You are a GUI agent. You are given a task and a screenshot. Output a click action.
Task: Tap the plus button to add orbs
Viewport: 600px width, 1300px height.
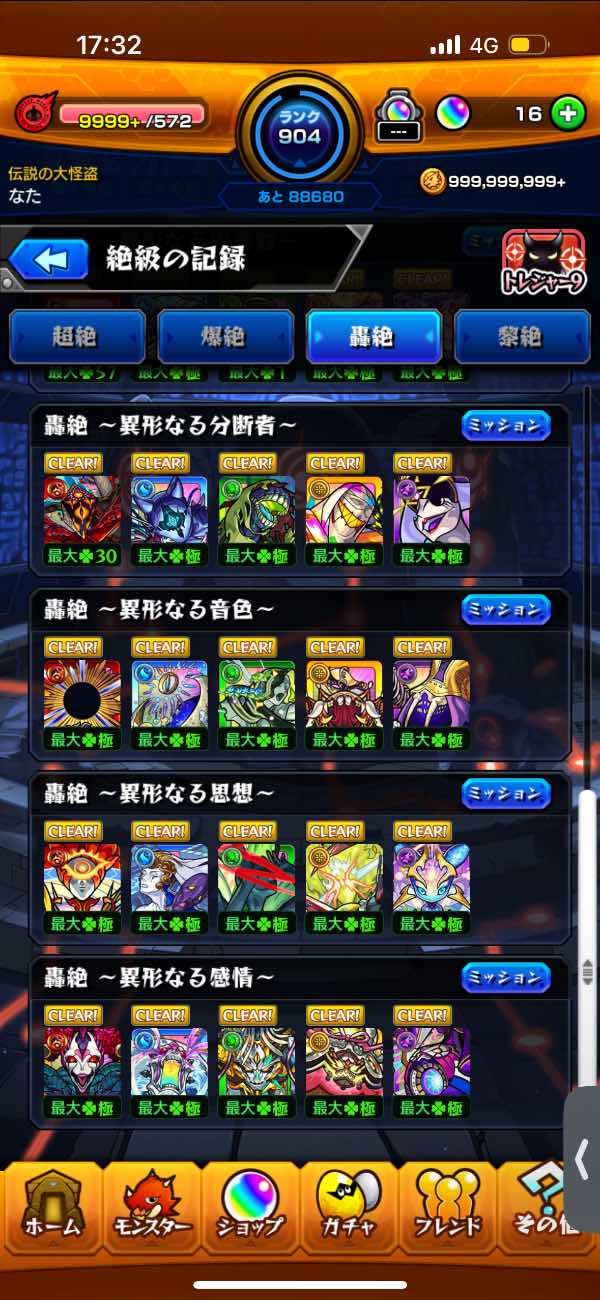click(567, 113)
